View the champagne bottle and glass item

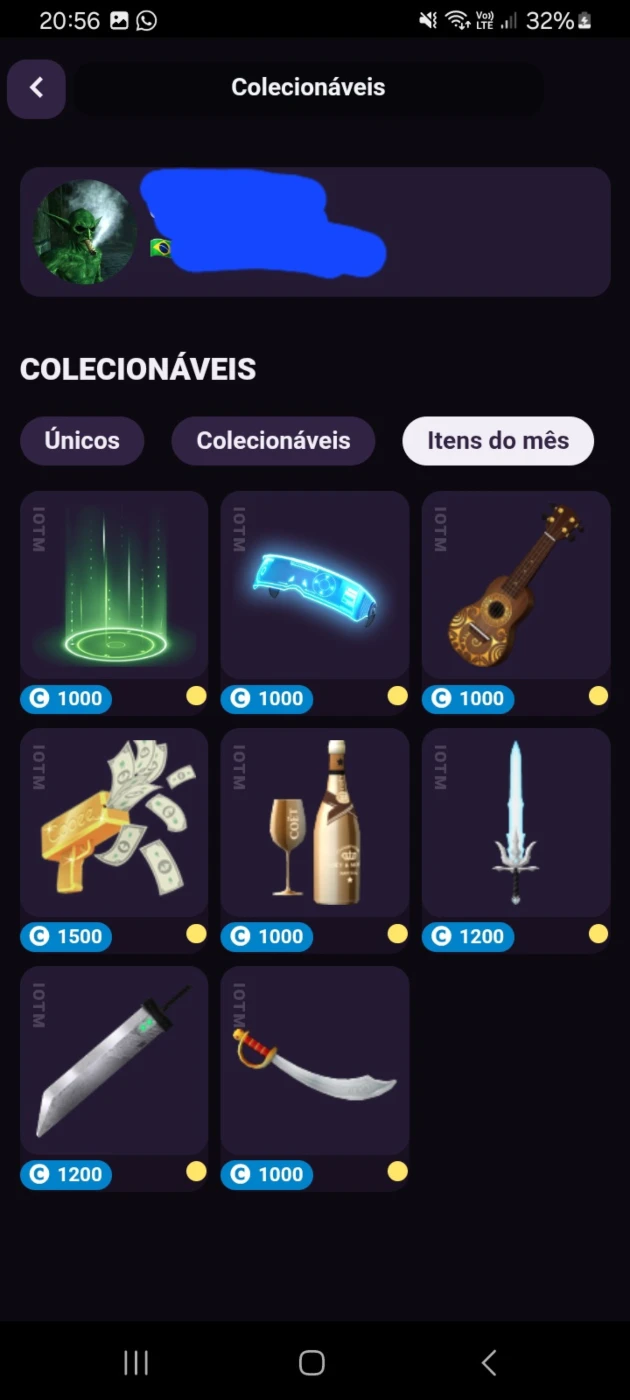coord(315,840)
